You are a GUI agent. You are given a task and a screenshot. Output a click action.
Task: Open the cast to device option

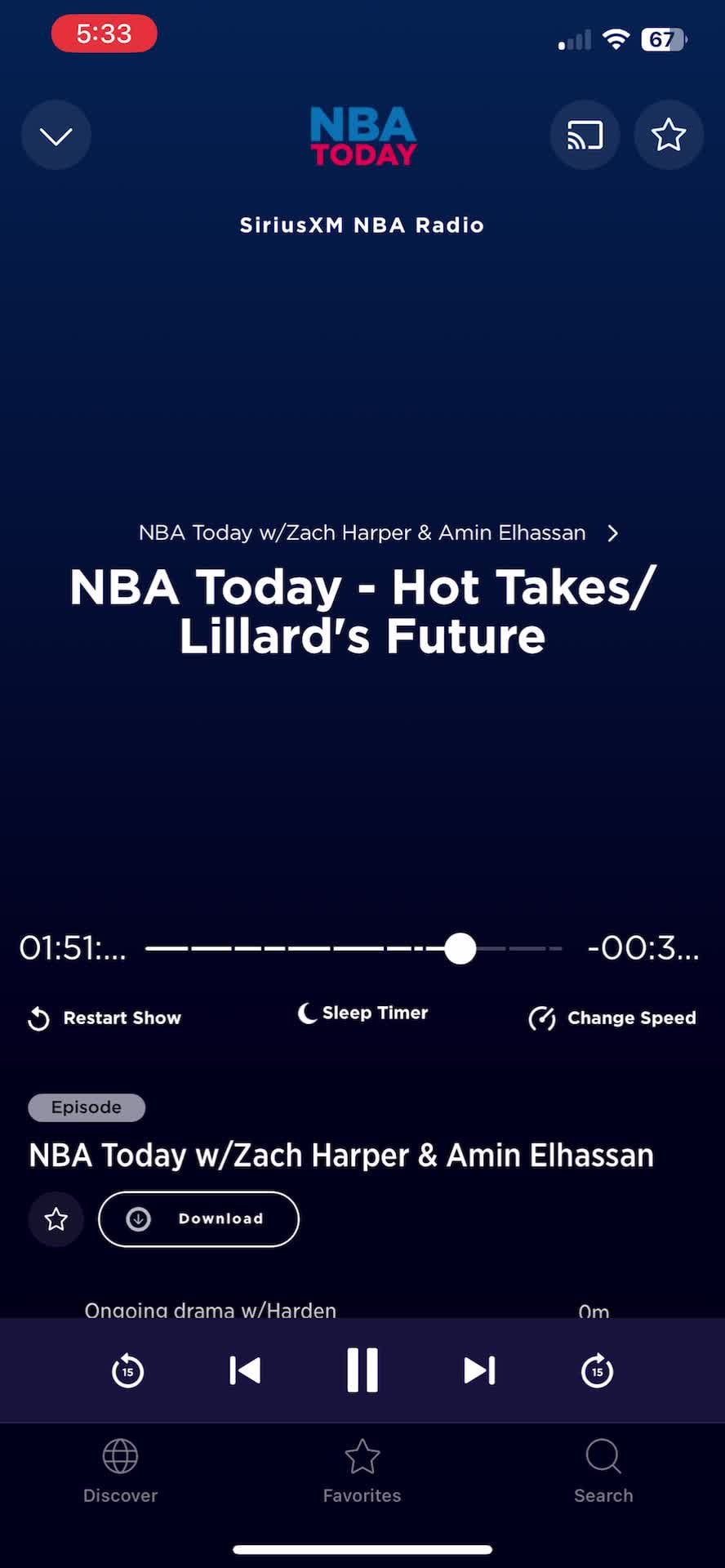point(585,136)
